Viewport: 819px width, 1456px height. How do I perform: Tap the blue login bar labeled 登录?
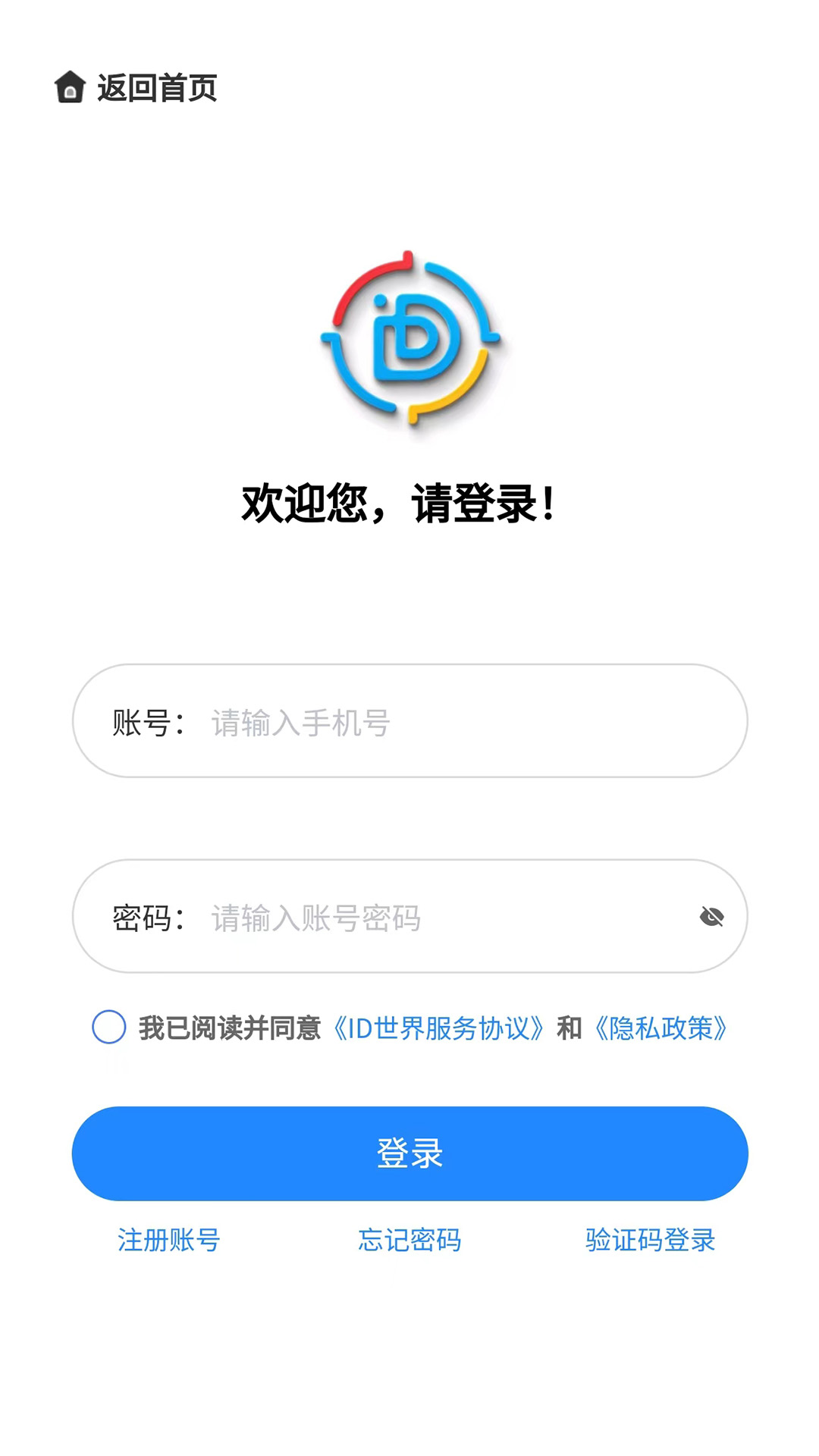(x=409, y=1153)
